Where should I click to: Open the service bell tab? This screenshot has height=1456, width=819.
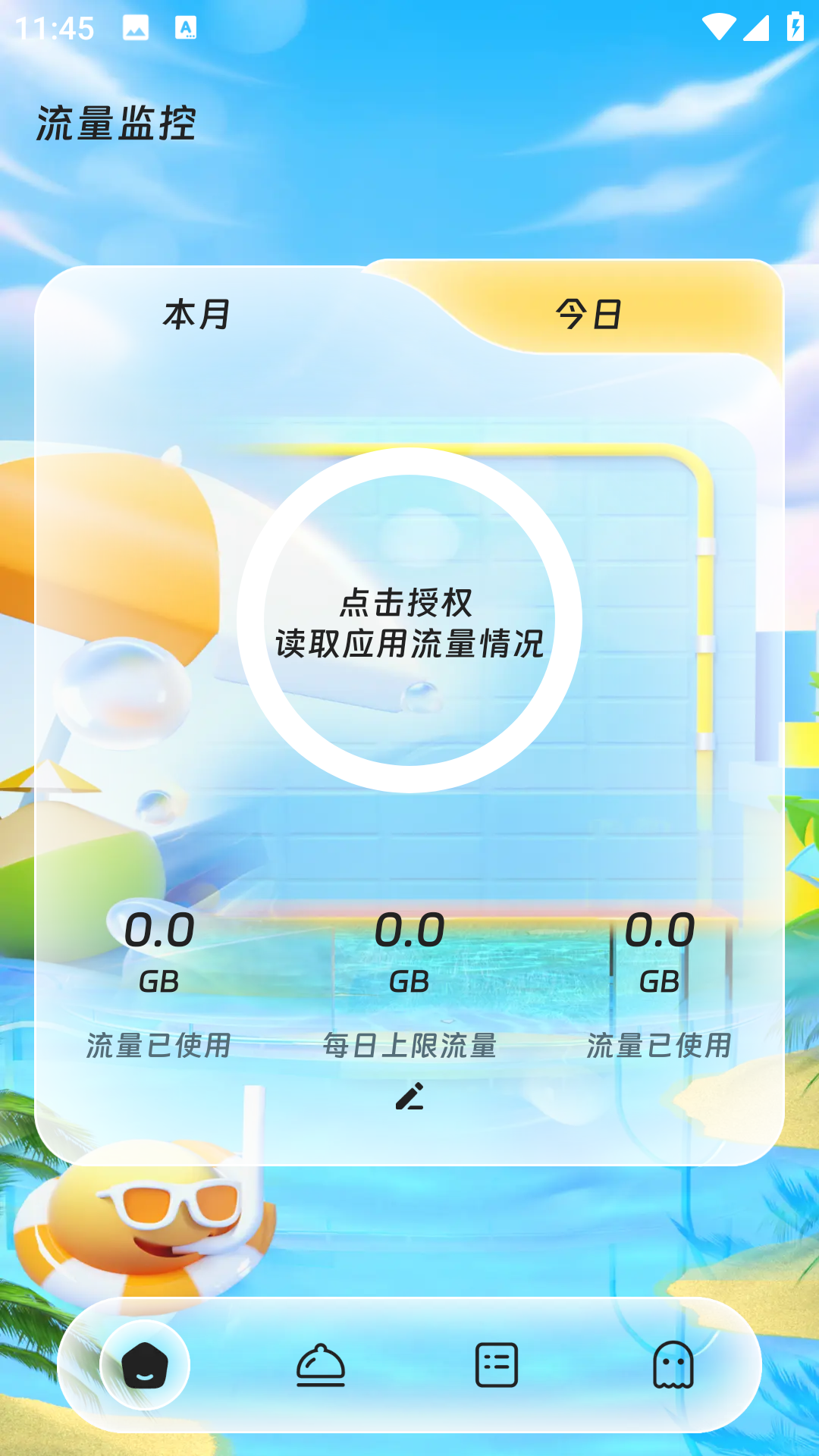coord(321,1365)
